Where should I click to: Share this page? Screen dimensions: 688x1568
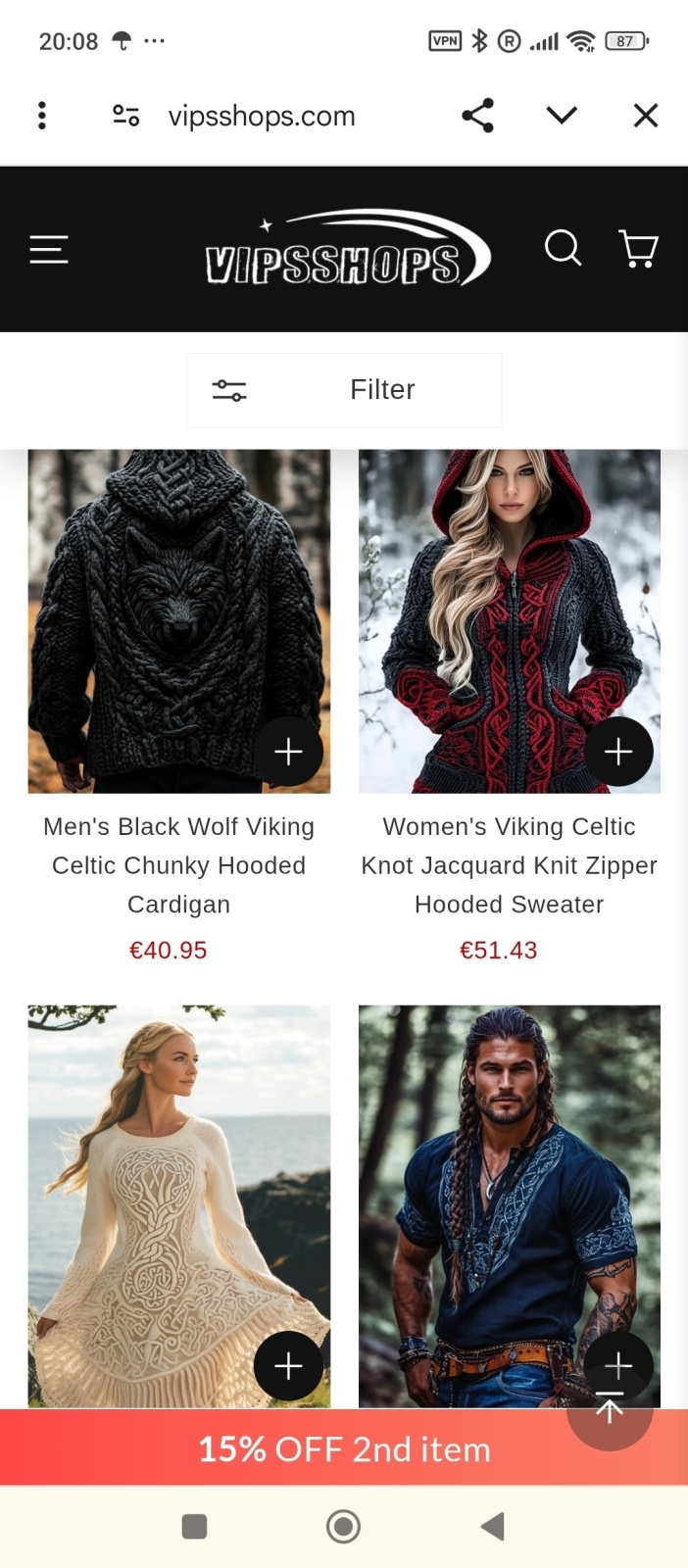[x=477, y=116]
